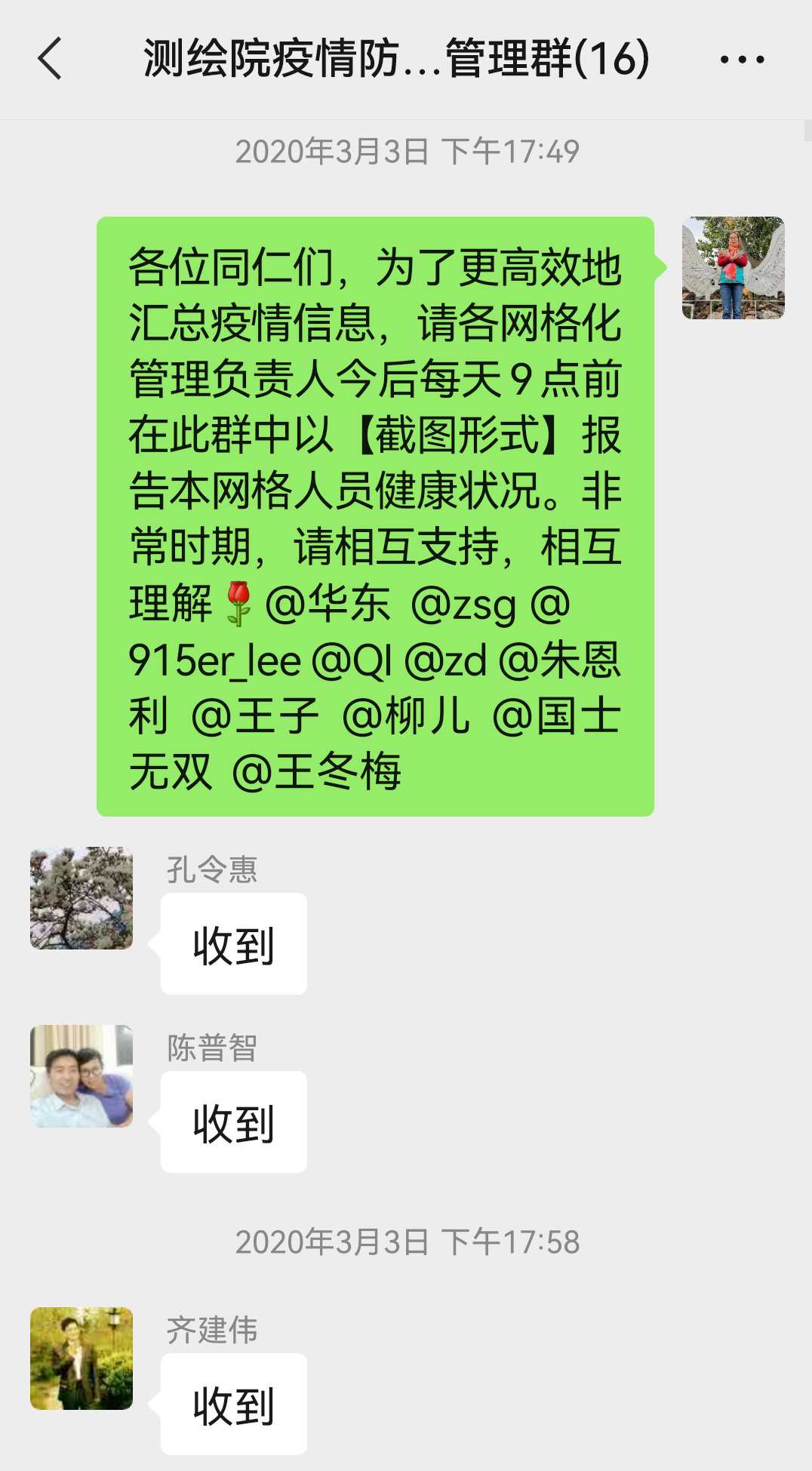This screenshot has height=1471, width=812.
Task: Open the group chat options menu
Action: point(742,59)
